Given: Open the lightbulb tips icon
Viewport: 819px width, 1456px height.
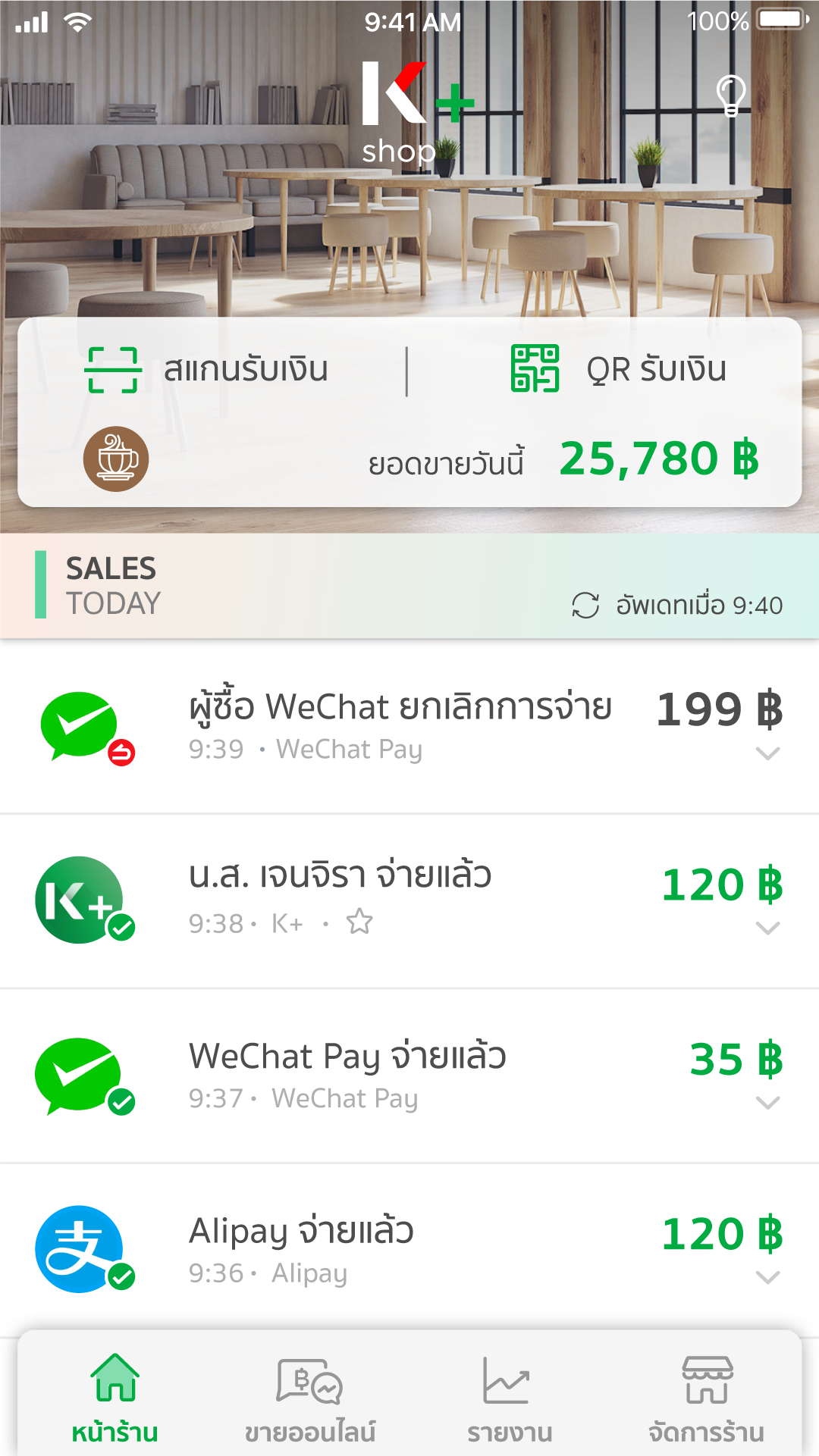Looking at the screenshot, I should click(731, 96).
